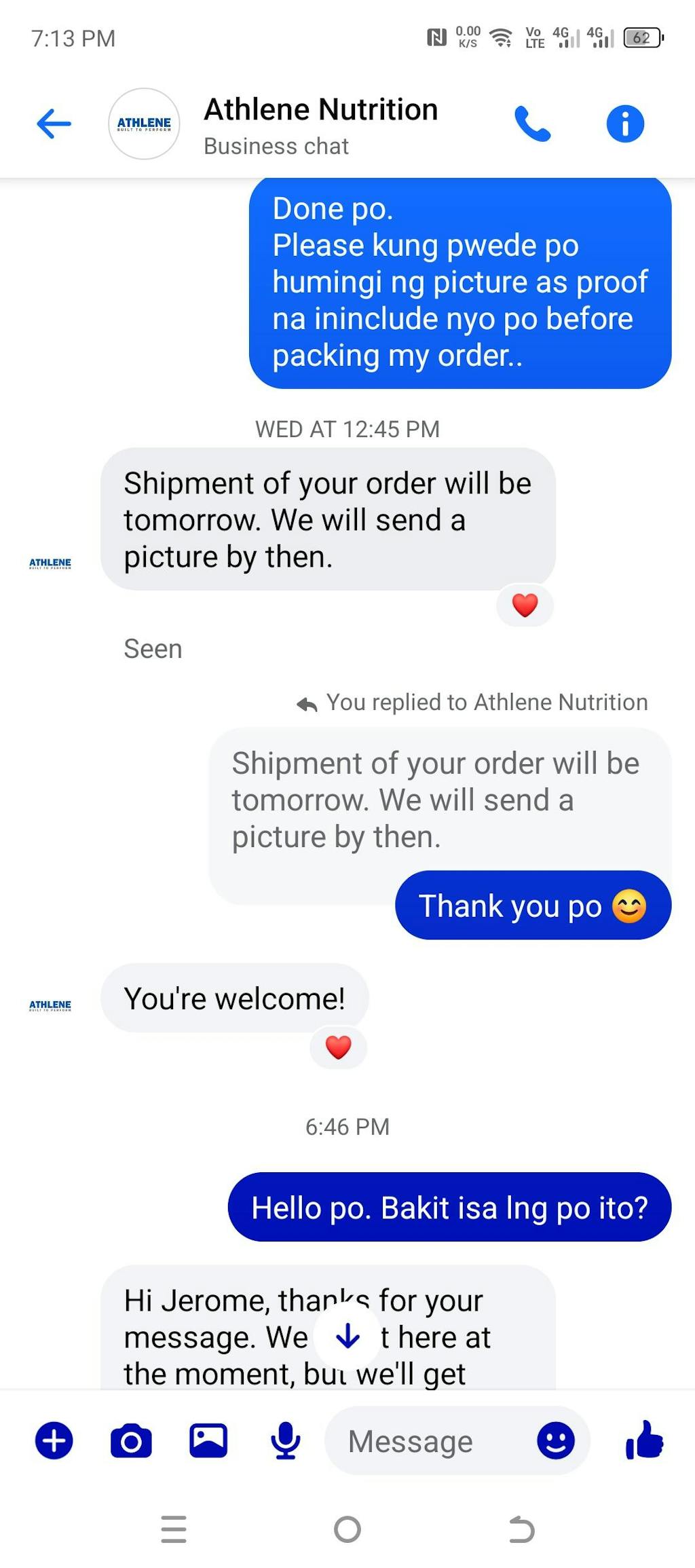Start a voice call with Athlene Nutrition

point(532,124)
